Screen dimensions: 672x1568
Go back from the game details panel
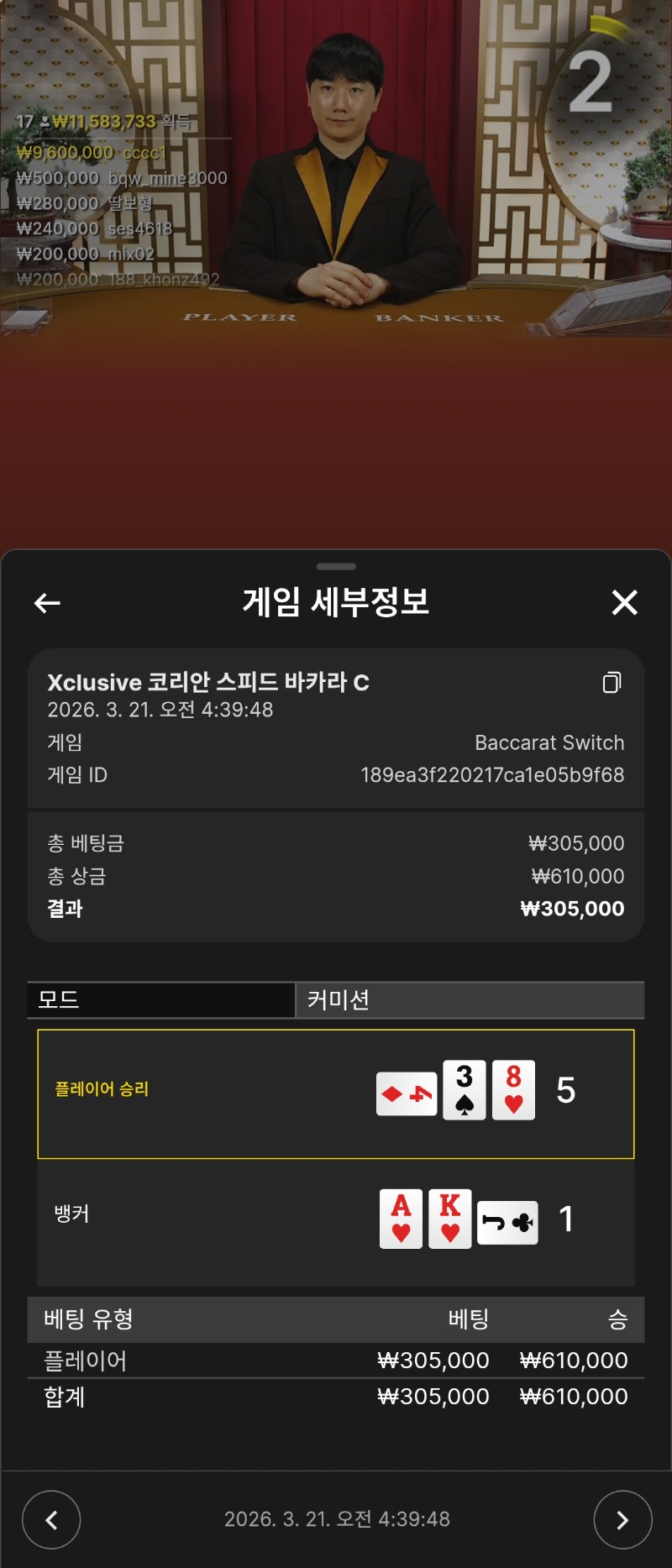tap(47, 602)
